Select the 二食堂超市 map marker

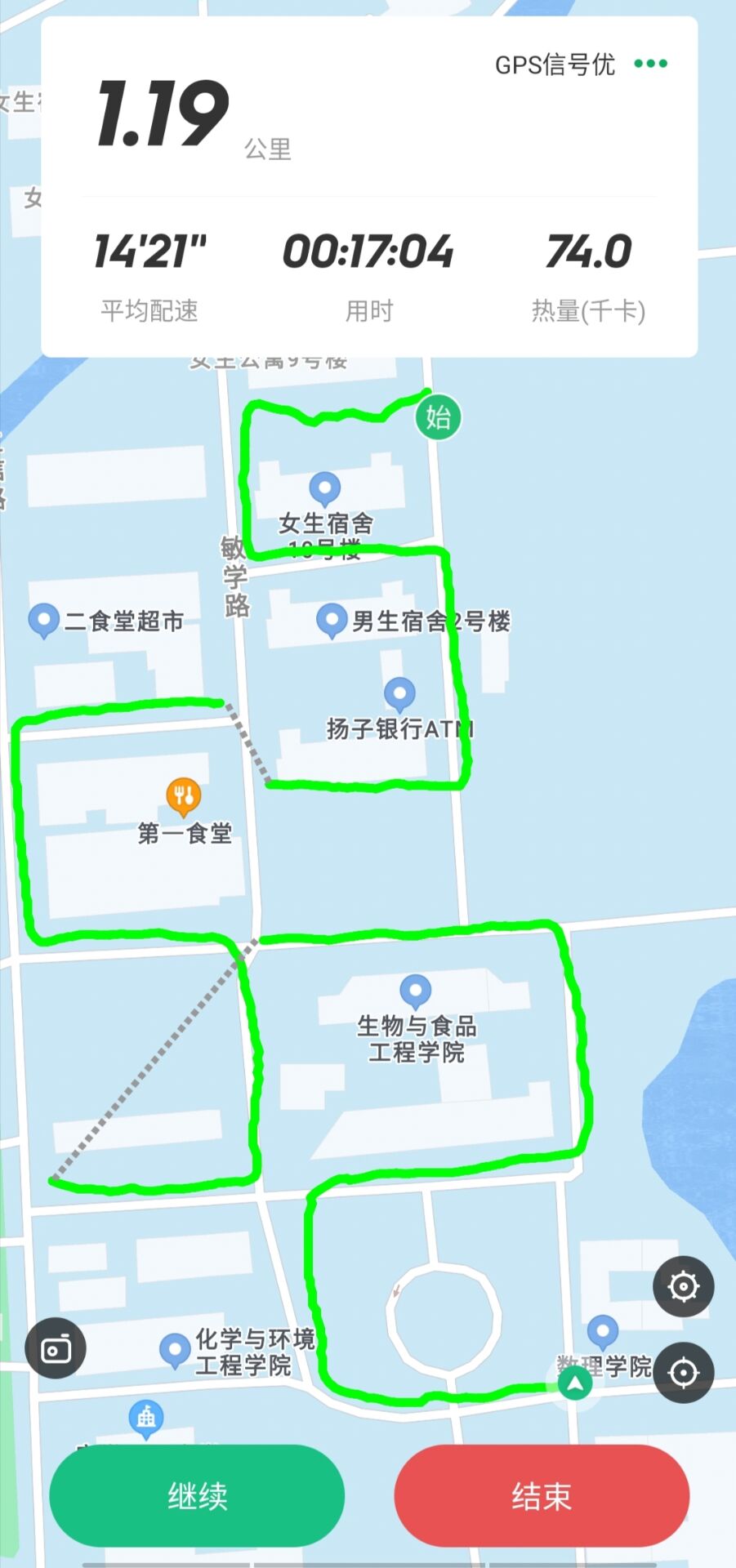(43, 621)
